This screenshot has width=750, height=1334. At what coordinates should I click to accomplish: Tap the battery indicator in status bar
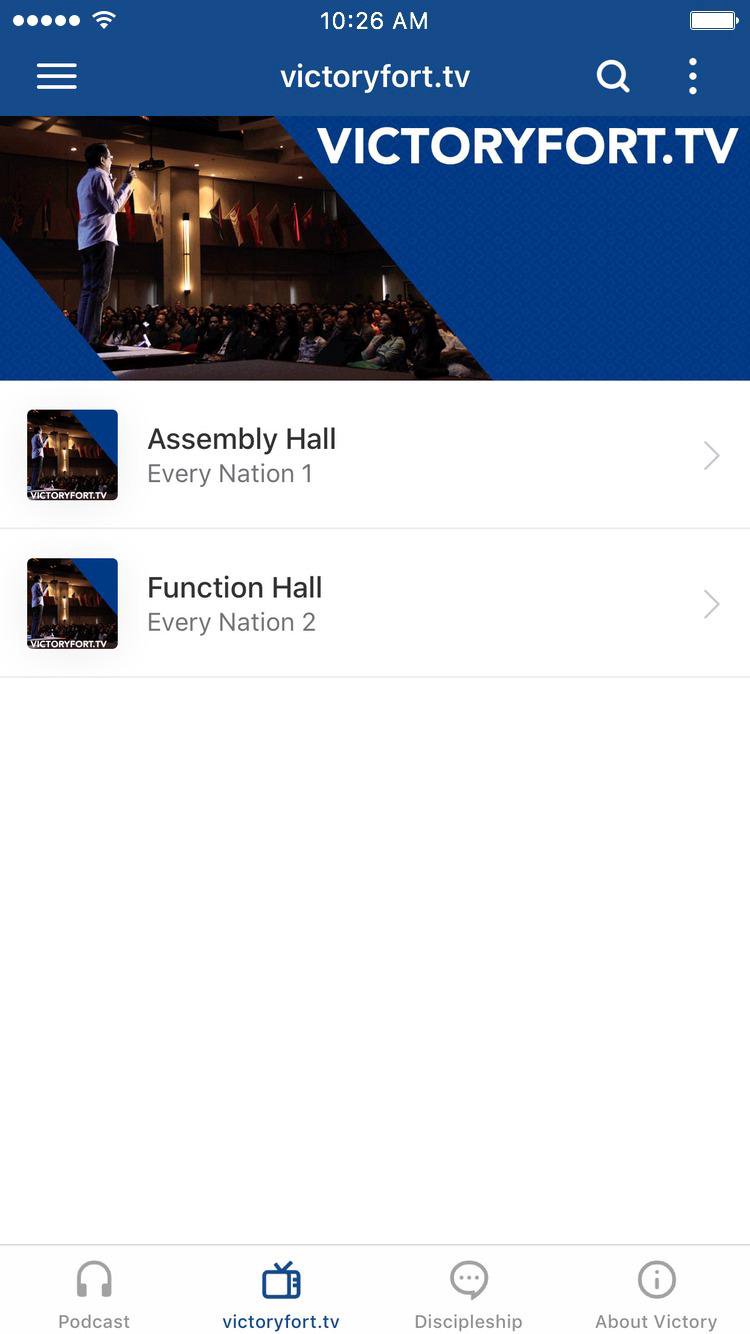(x=713, y=18)
